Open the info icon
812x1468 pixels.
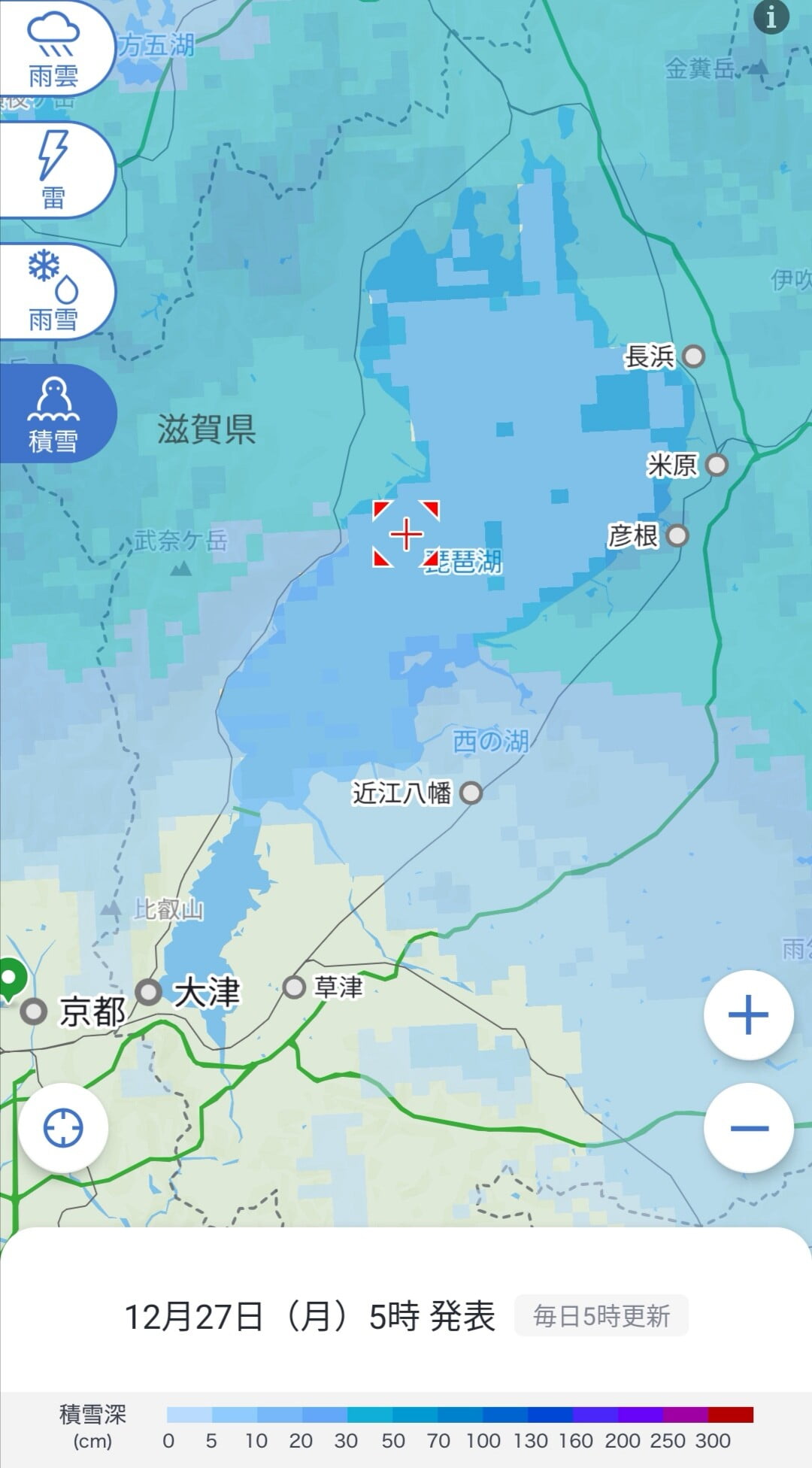771,17
